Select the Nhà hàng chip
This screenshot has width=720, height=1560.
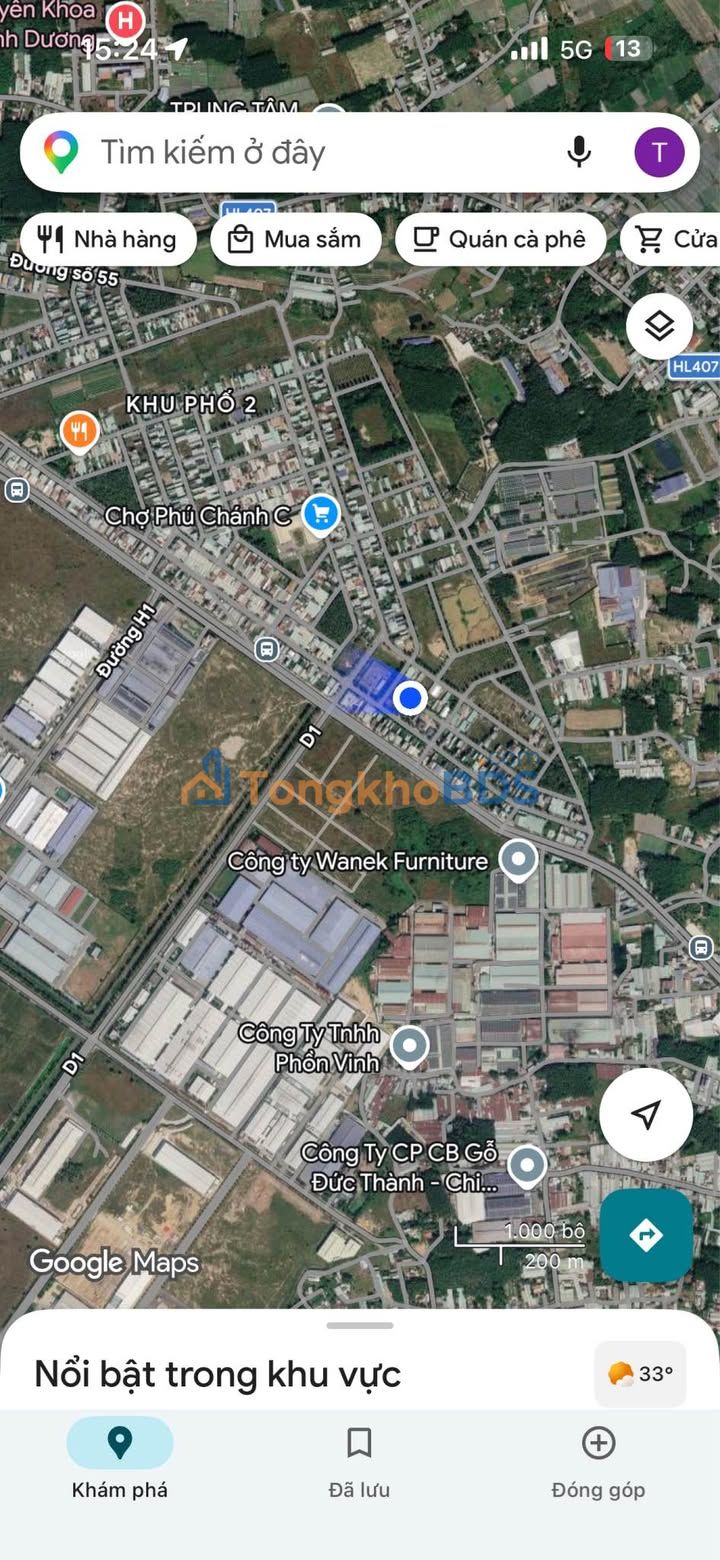coord(108,240)
